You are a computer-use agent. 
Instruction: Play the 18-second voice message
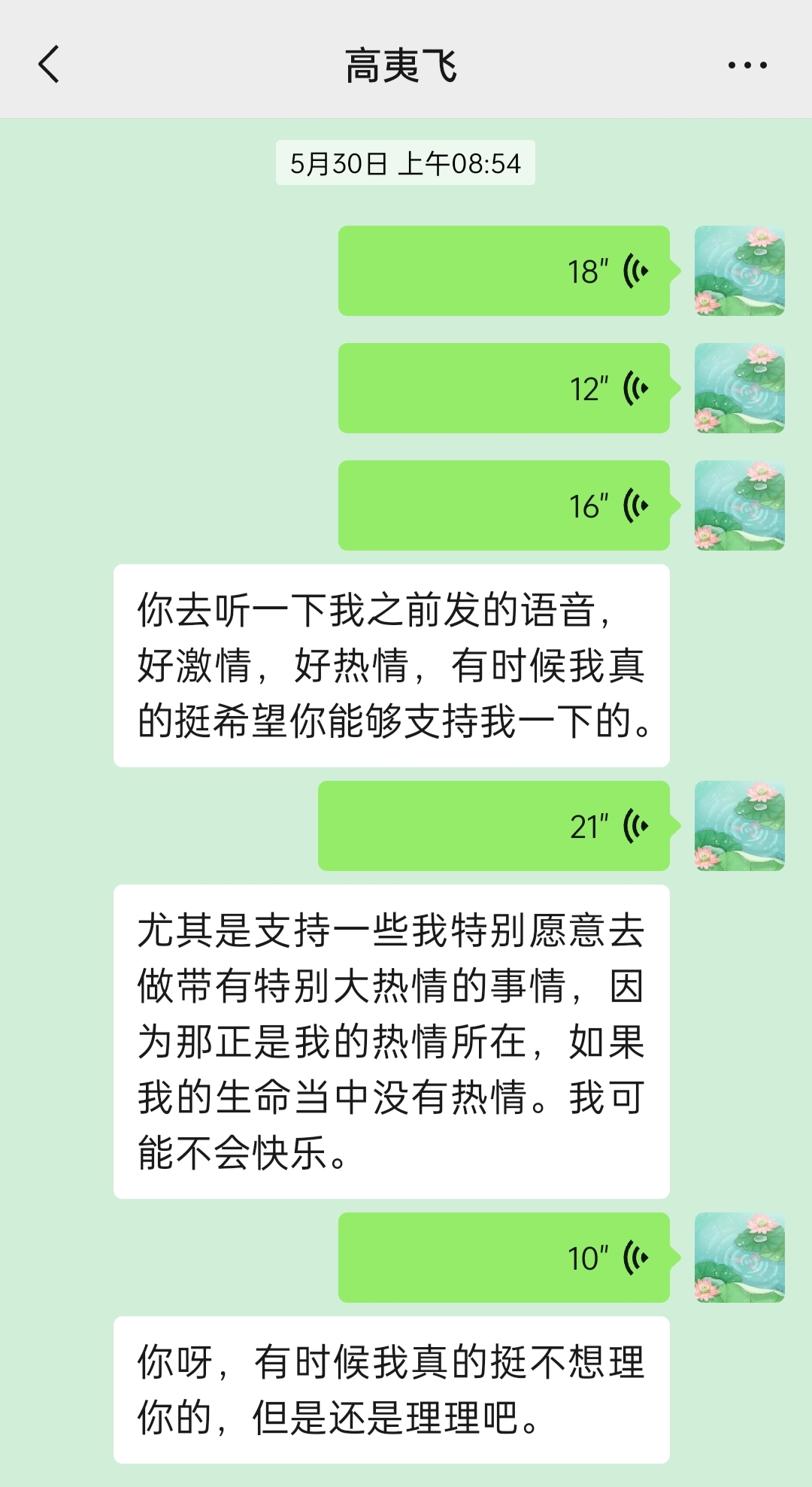coord(504,271)
